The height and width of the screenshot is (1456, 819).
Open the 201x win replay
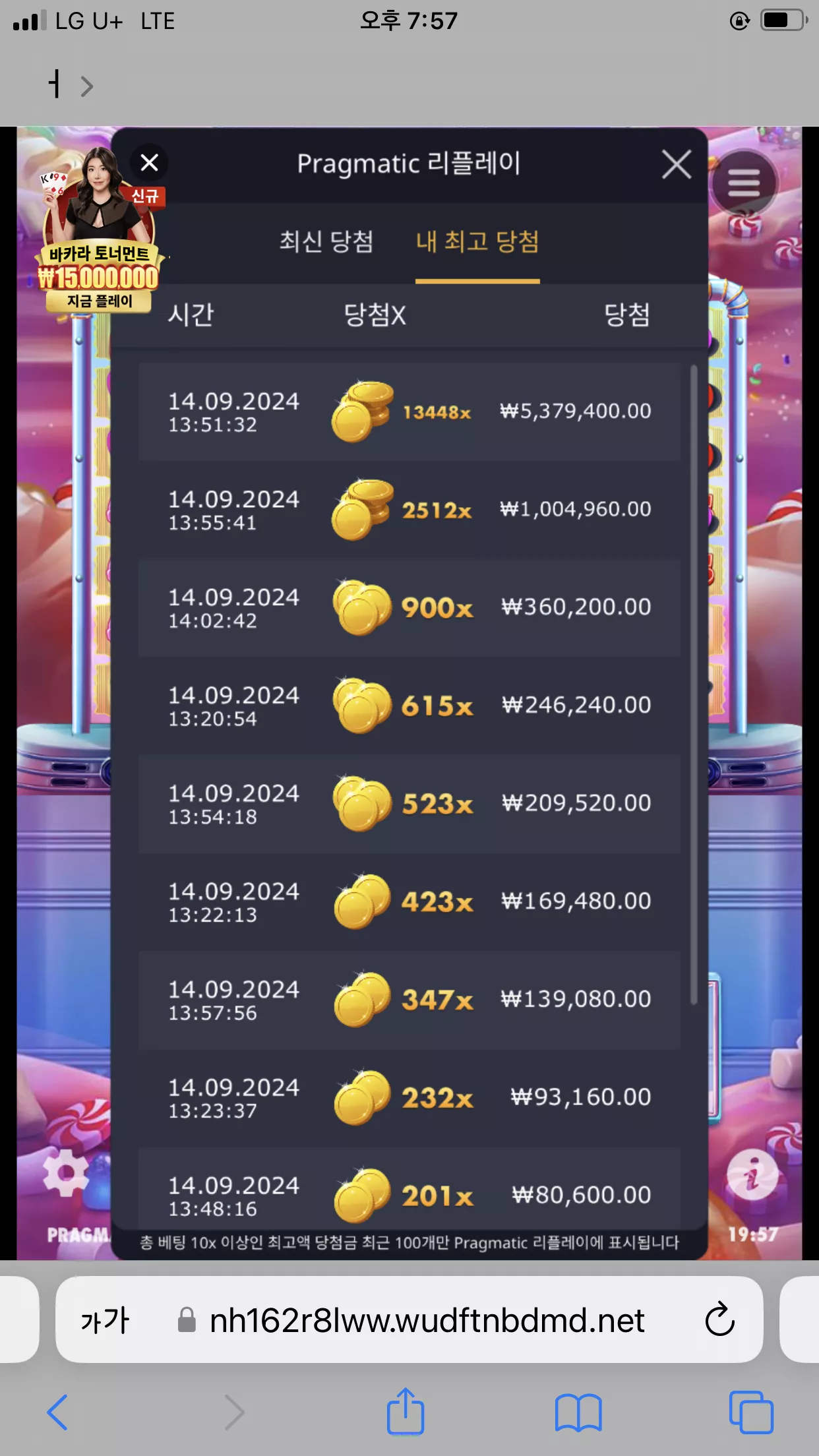point(409,1189)
